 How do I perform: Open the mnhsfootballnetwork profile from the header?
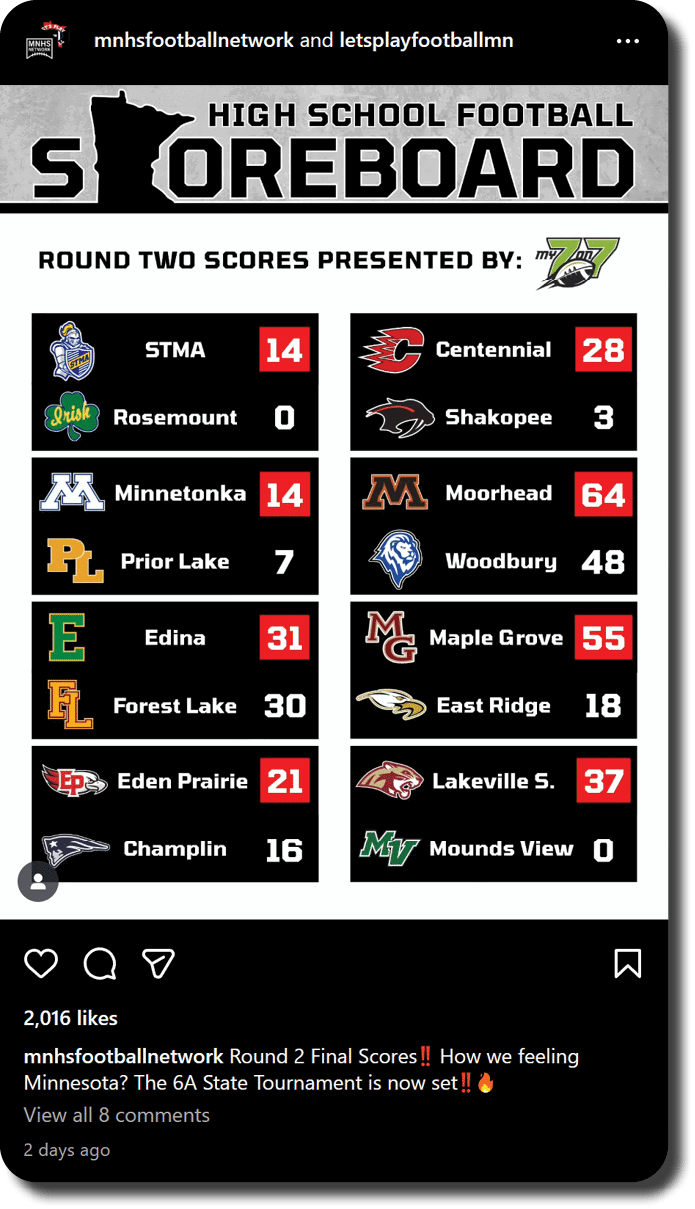coord(194,41)
